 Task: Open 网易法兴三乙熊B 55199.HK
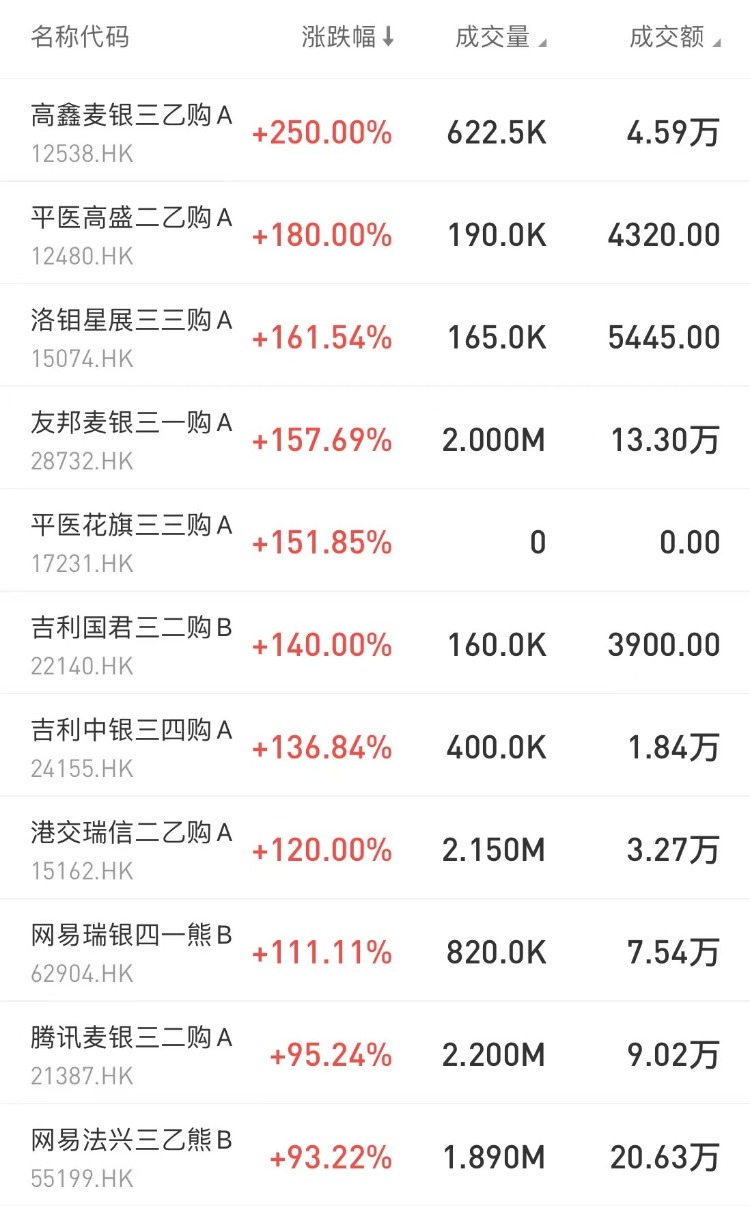(x=375, y=1155)
